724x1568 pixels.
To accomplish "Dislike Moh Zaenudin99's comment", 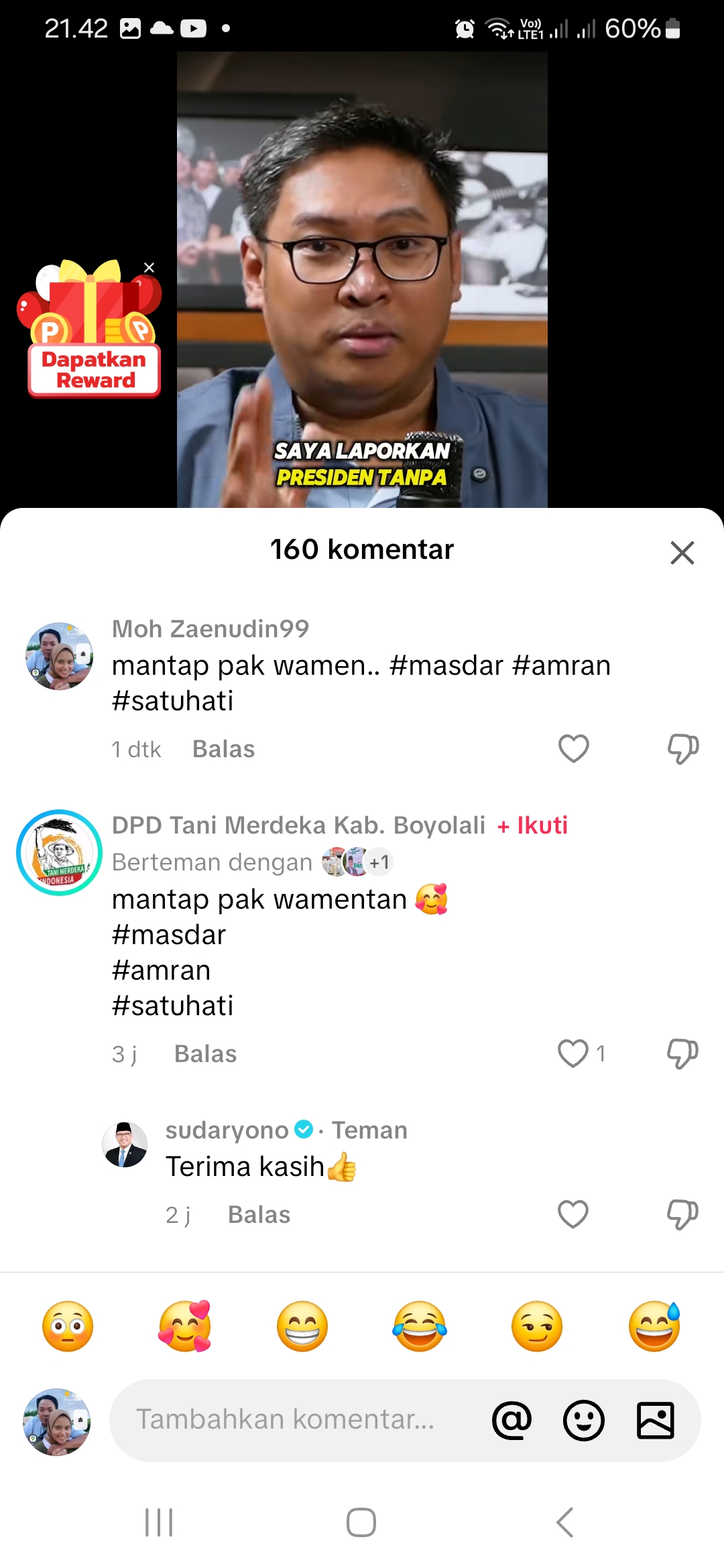I will [x=682, y=748].
